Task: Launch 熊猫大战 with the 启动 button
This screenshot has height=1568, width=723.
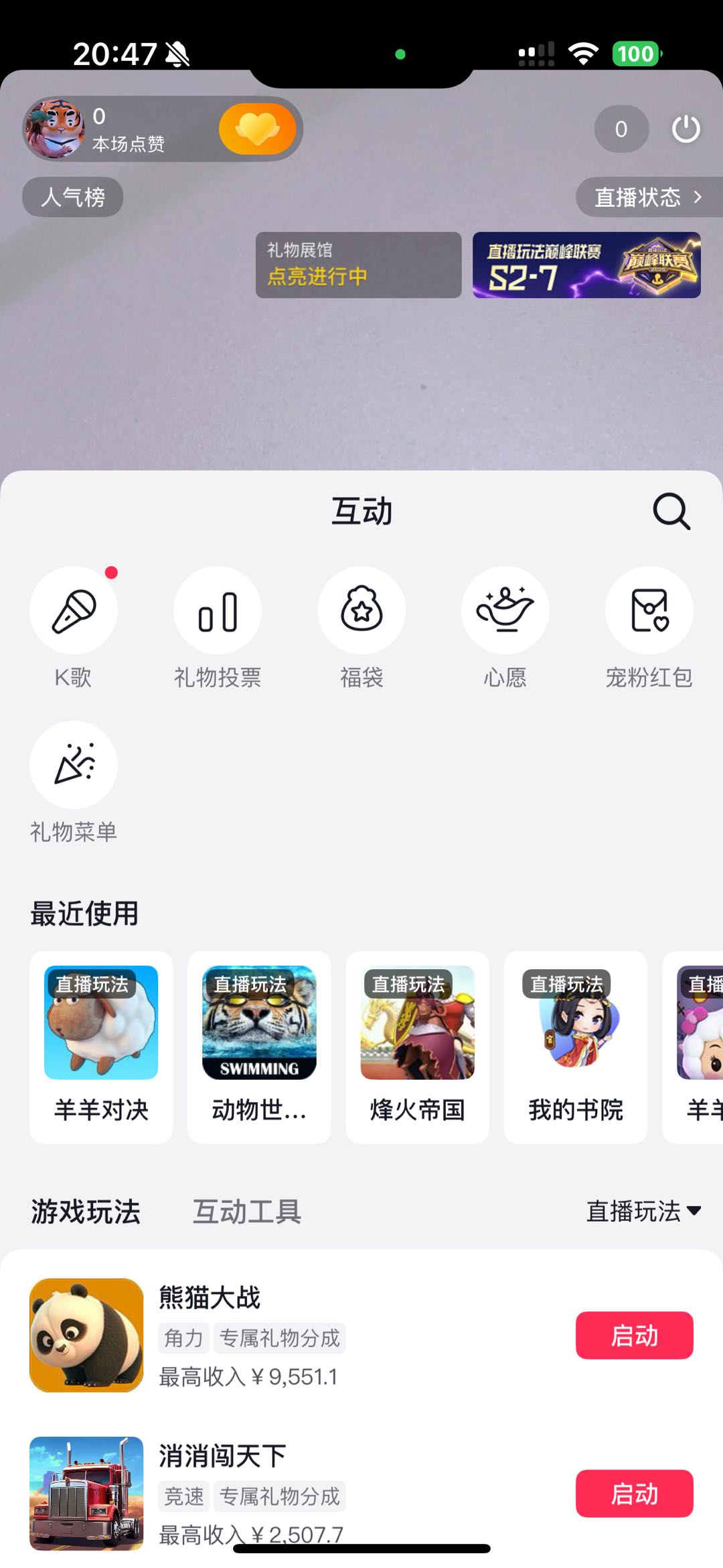Action: click(x=634, y=1335)
